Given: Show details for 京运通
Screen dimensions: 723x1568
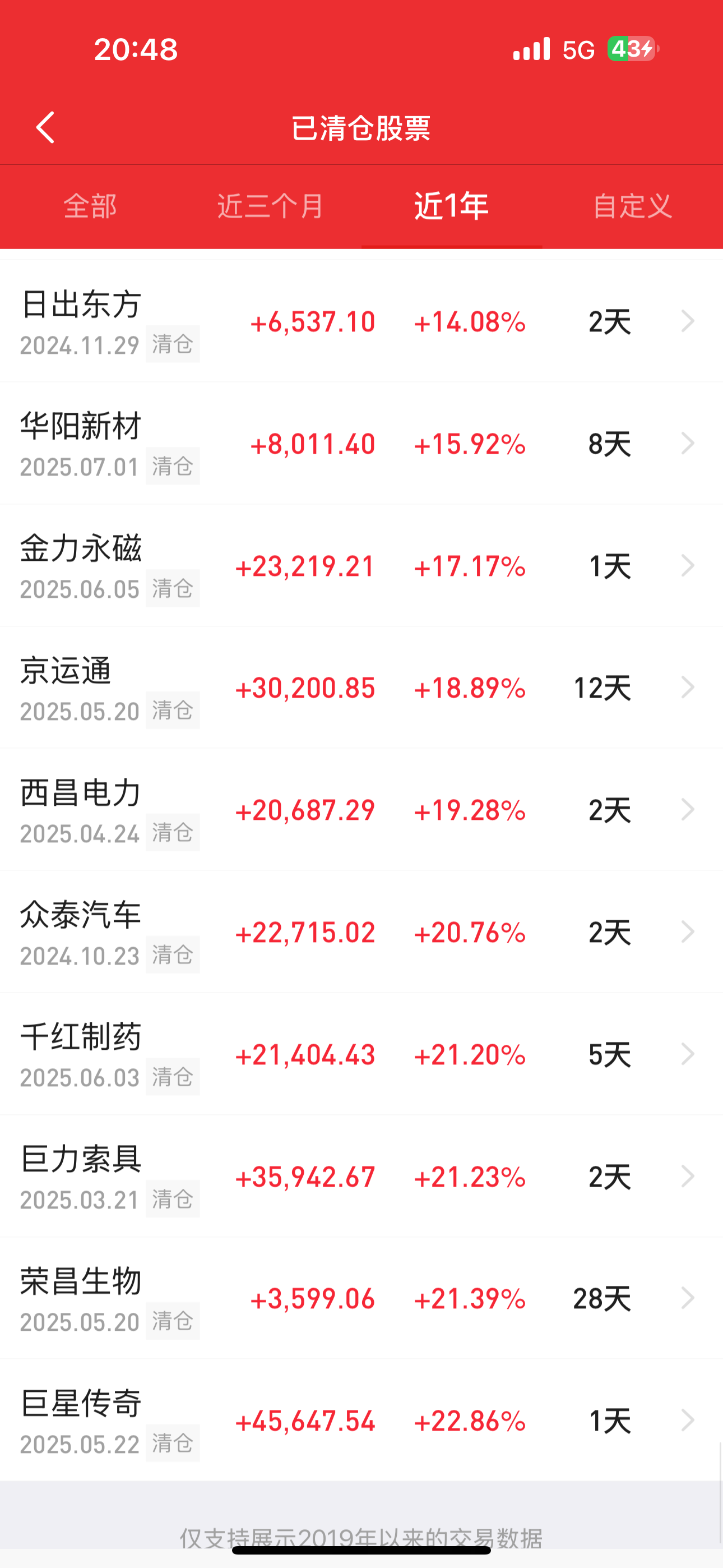Looking at the screenshot, I should tap(361, 688).
